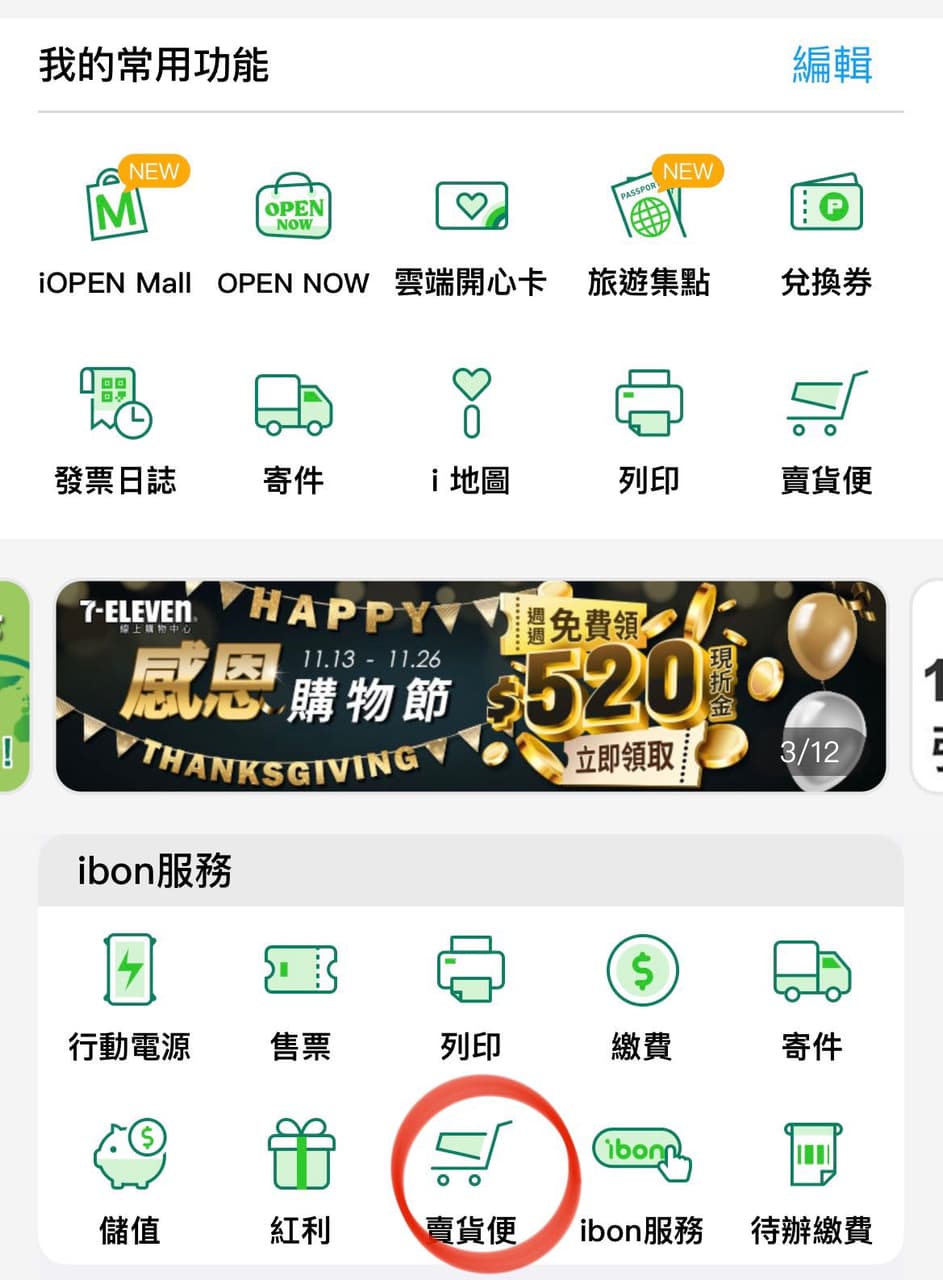Open 賣貨便 under ibon服務
This screenshot has width=943, height=1280.
(471, 1180)
